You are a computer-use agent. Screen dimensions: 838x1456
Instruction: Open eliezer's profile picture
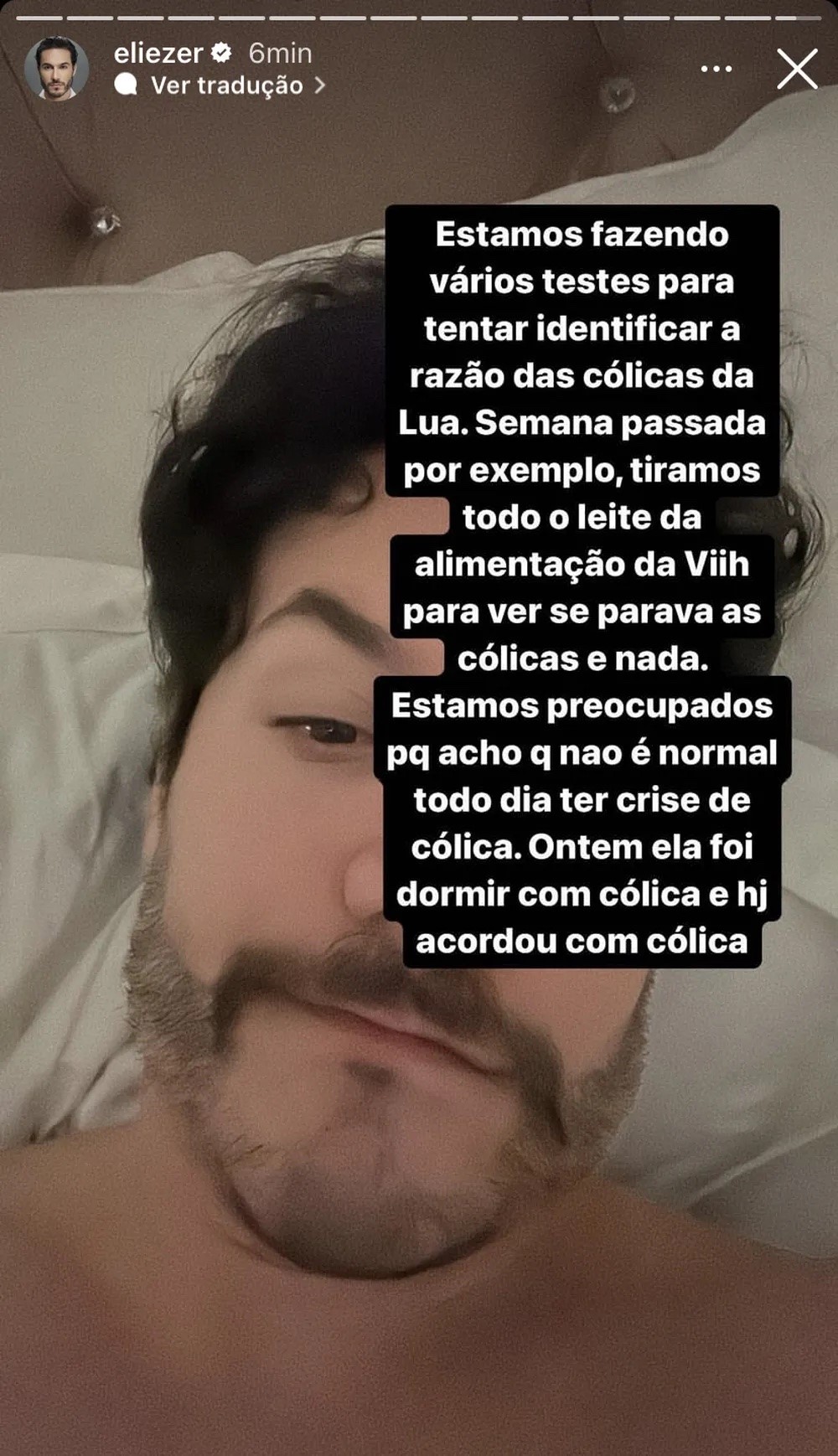click(56, 68)
